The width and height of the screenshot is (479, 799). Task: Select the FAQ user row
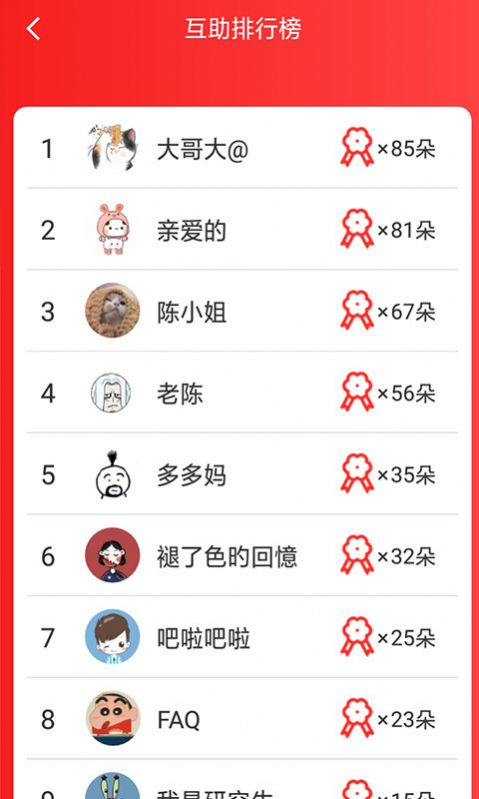(x=242, y=718)
